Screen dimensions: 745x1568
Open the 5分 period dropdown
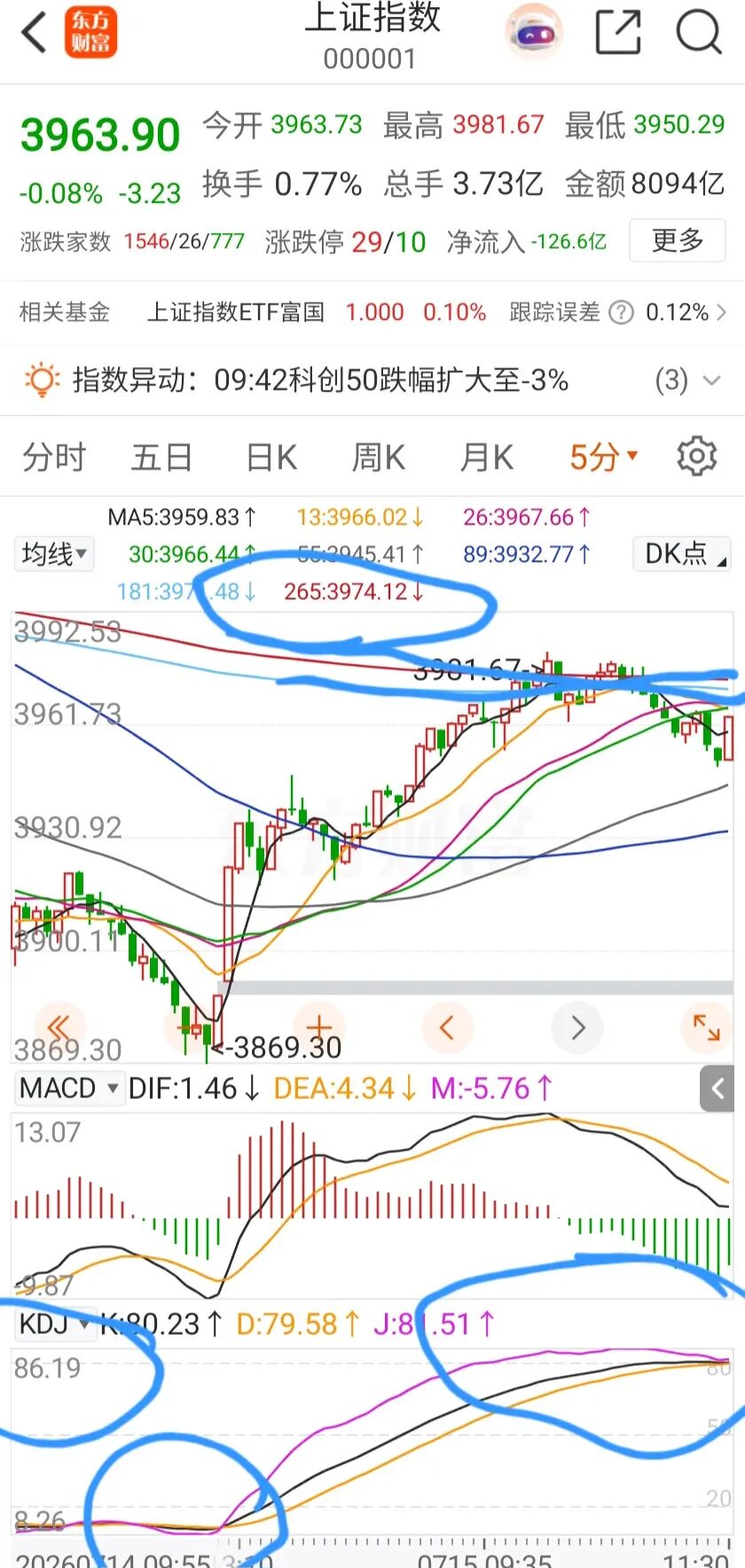(603, 457)
